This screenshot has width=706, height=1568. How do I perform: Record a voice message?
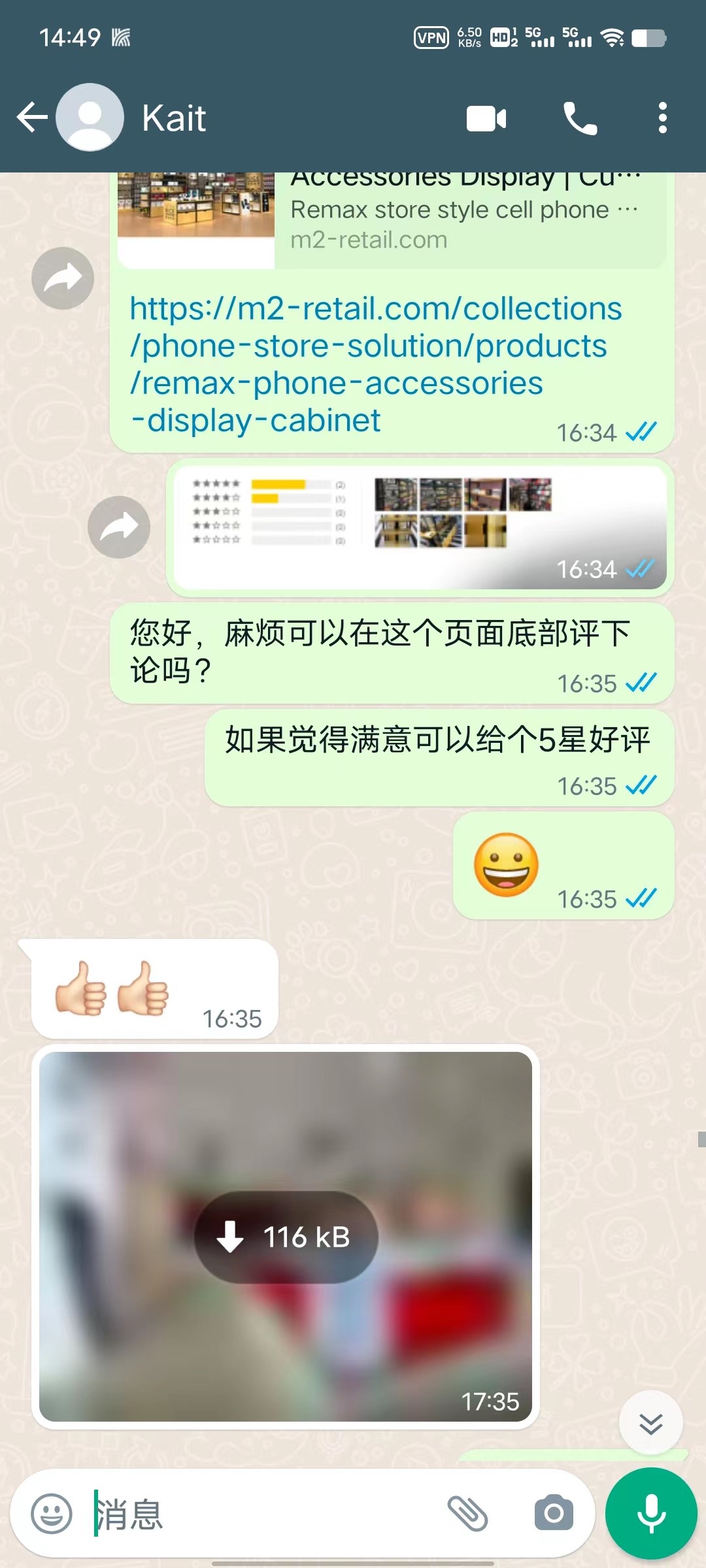click(x=651, y=1514)
